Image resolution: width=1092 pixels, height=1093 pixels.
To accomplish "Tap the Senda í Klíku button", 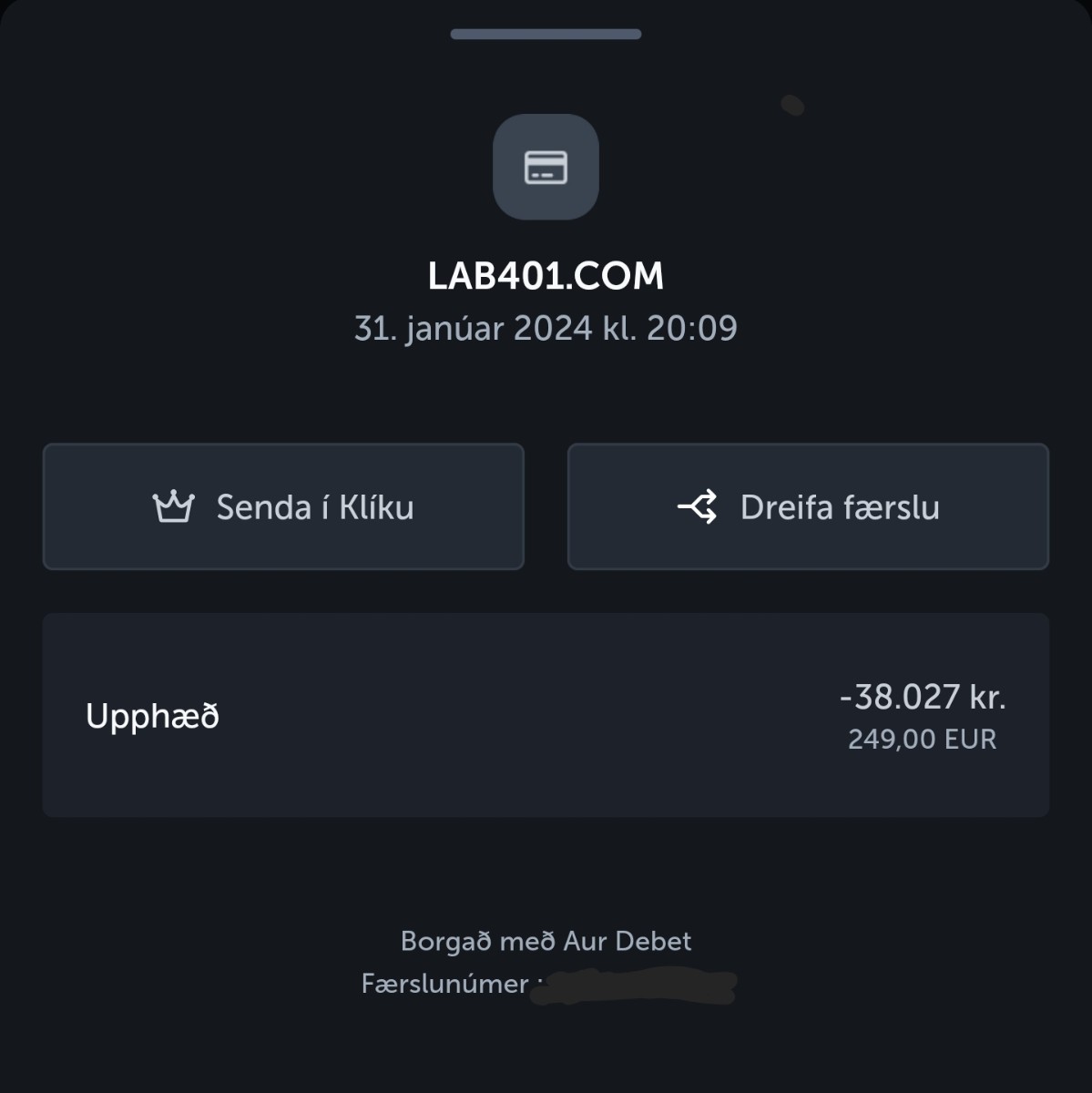I will (283, 506).
